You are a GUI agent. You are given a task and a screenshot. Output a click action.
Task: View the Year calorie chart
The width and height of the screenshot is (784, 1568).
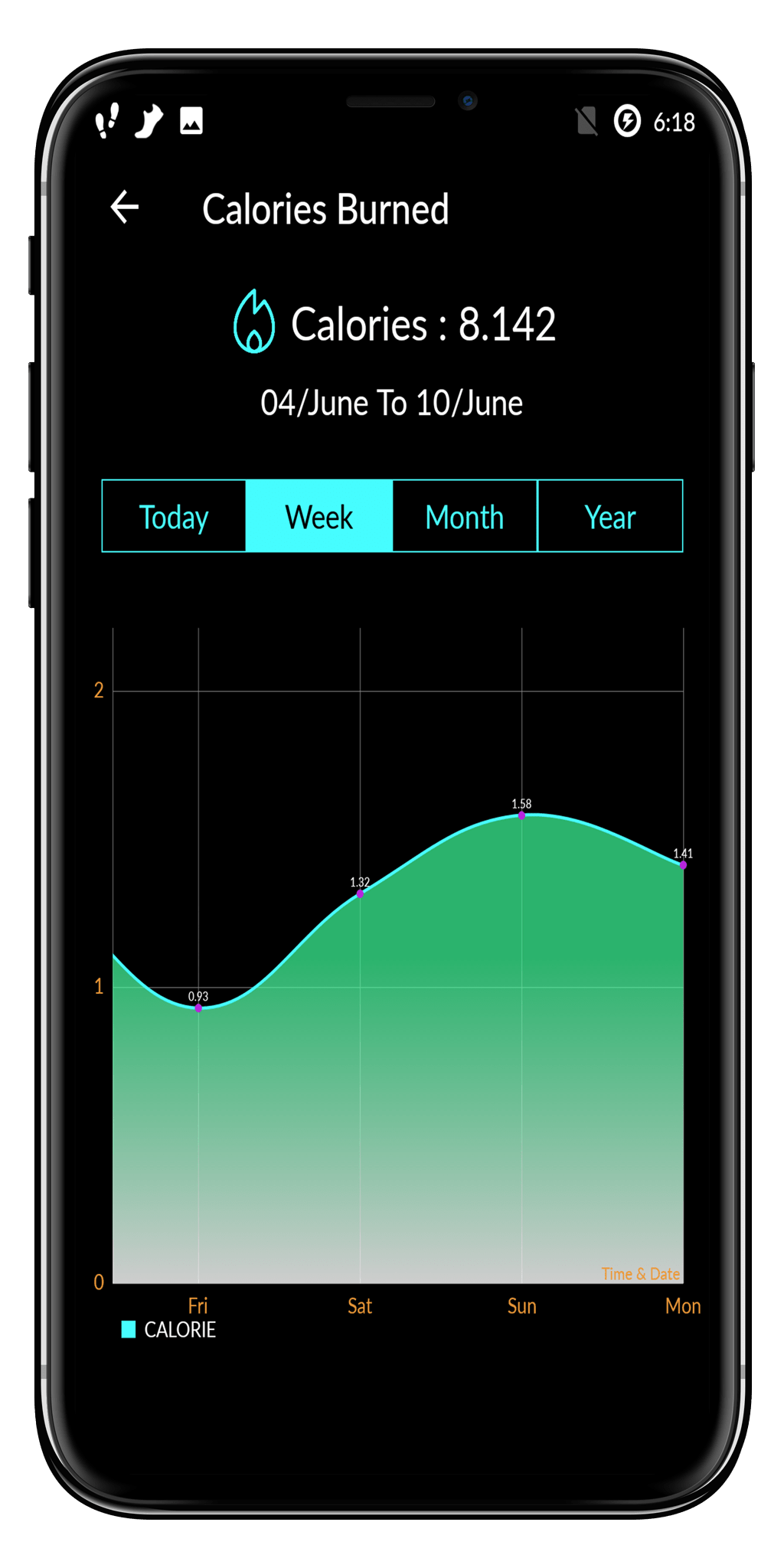click(x=610, y=516)
